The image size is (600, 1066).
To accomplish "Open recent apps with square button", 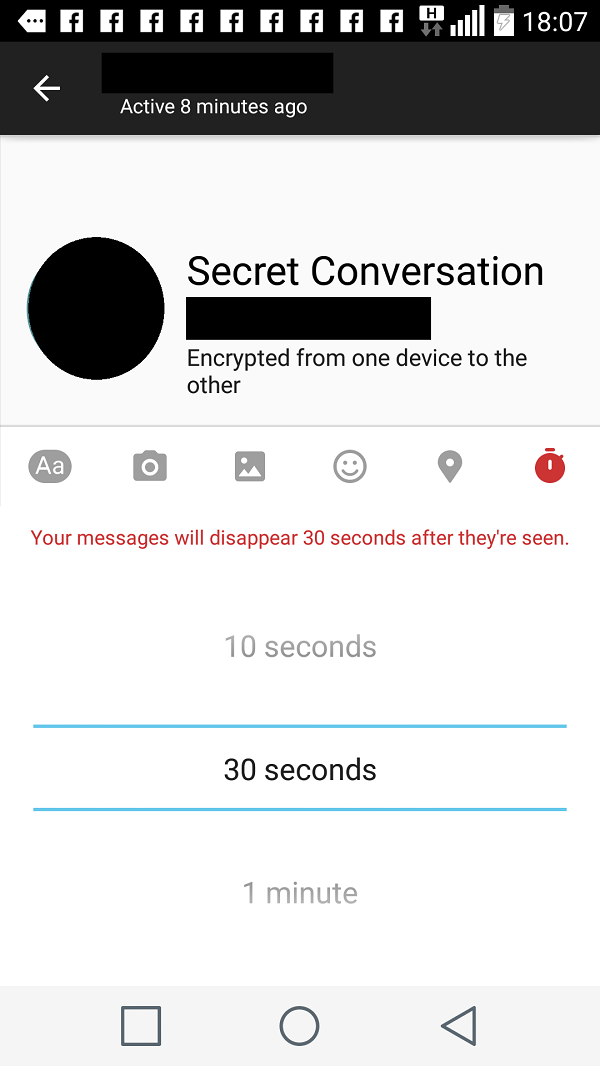I will click(x=141, y=1026).
